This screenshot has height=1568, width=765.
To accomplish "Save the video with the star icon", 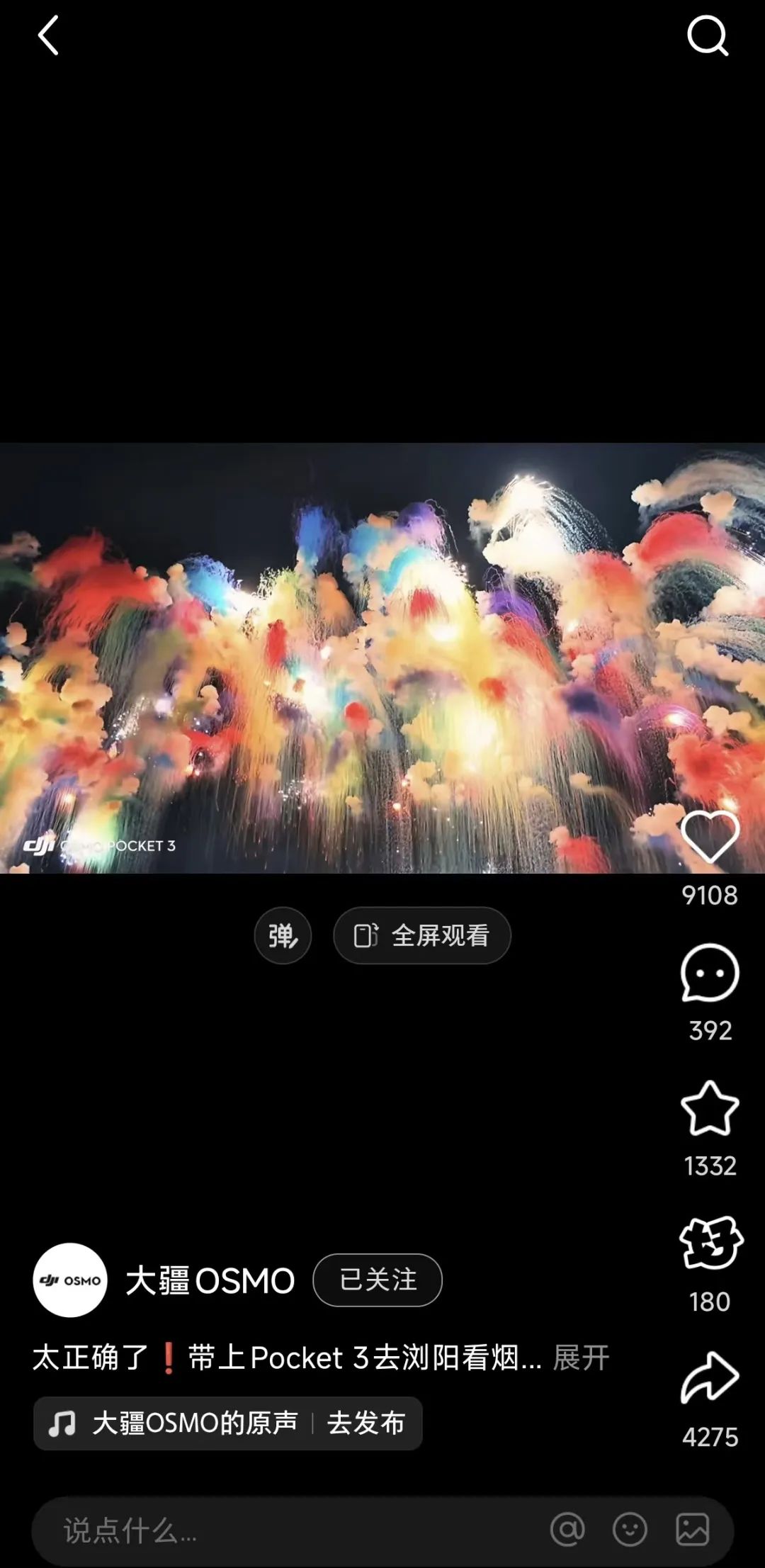I will 710,1109.
